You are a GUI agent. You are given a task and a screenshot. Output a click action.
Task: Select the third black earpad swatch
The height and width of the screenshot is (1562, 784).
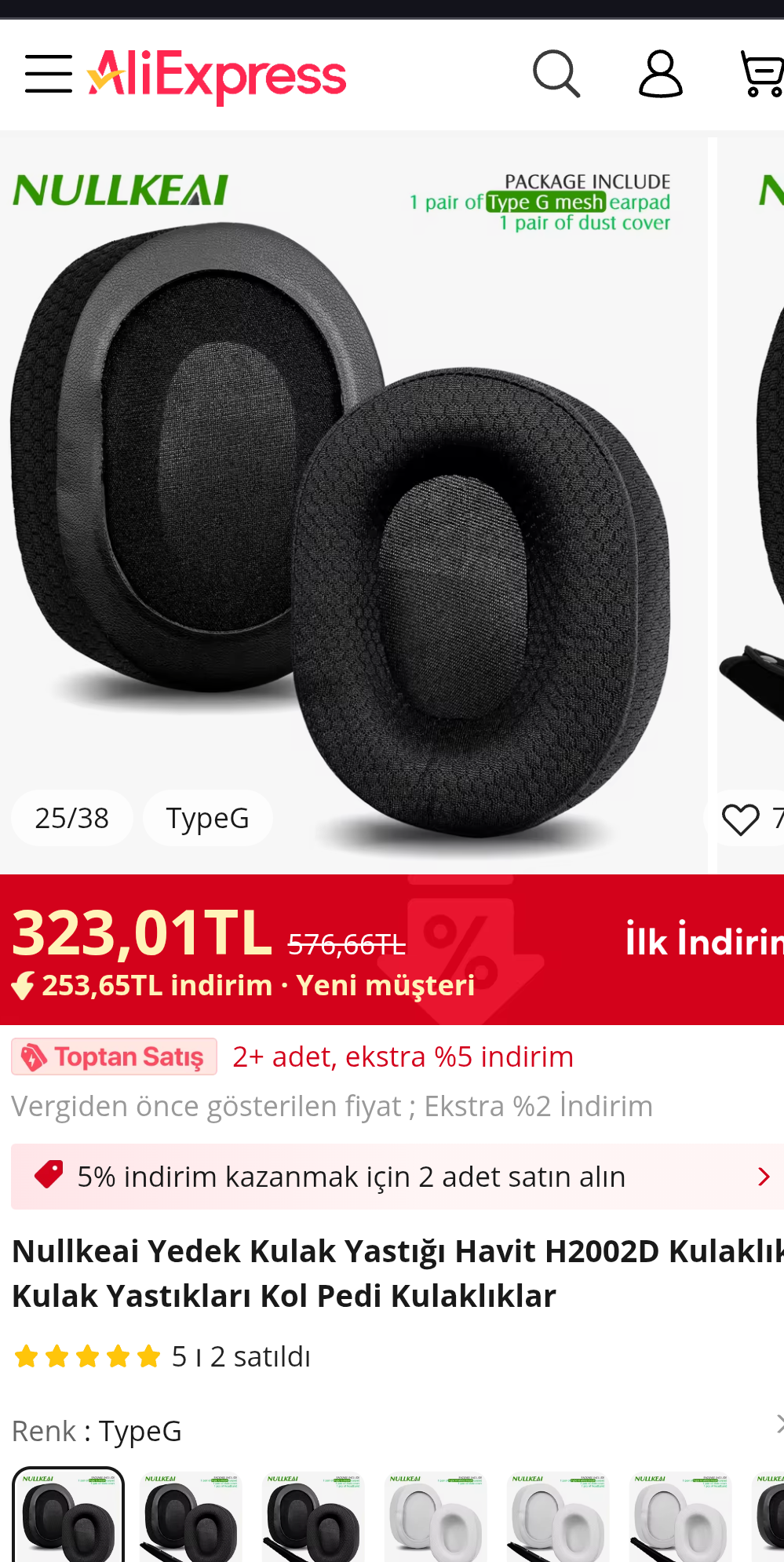(313, 1516)
